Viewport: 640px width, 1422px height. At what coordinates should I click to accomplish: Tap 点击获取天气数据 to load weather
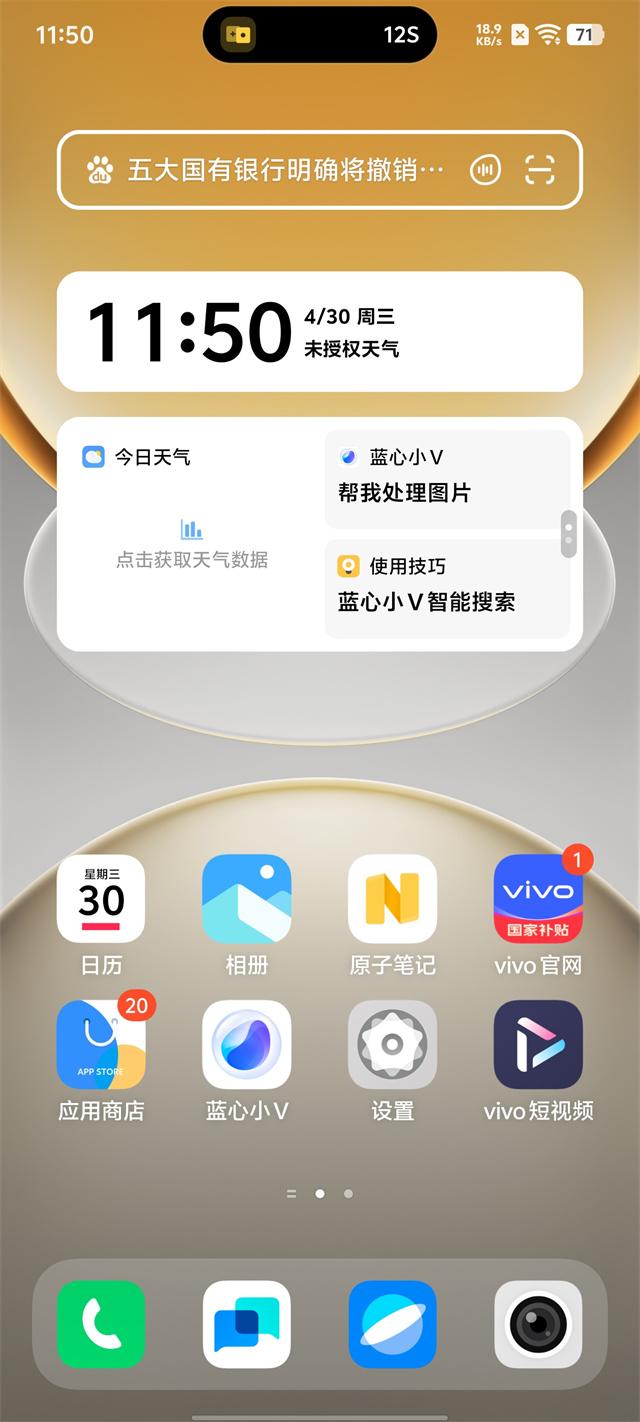192,559
